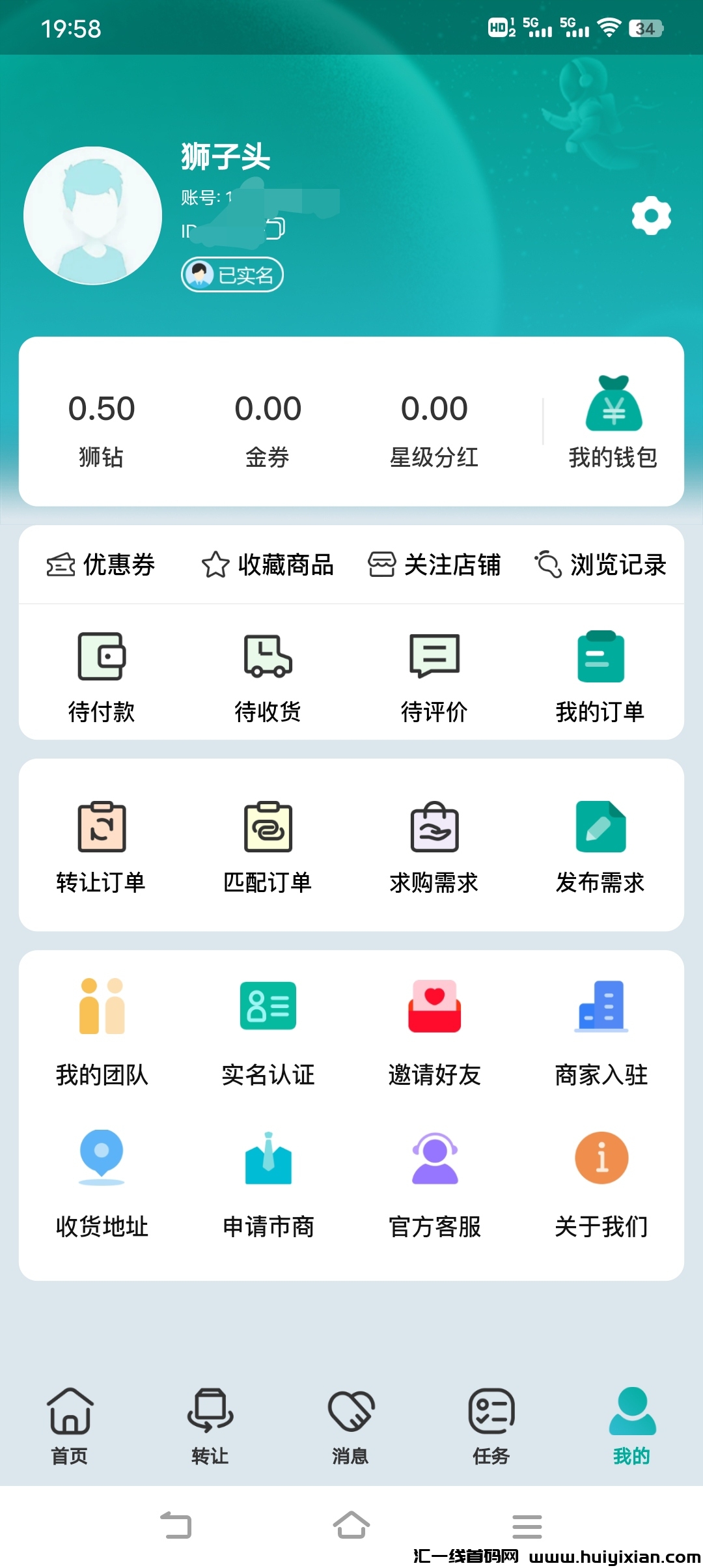
Task: Open the settings gear icon
Action: (x=651, y=216)
